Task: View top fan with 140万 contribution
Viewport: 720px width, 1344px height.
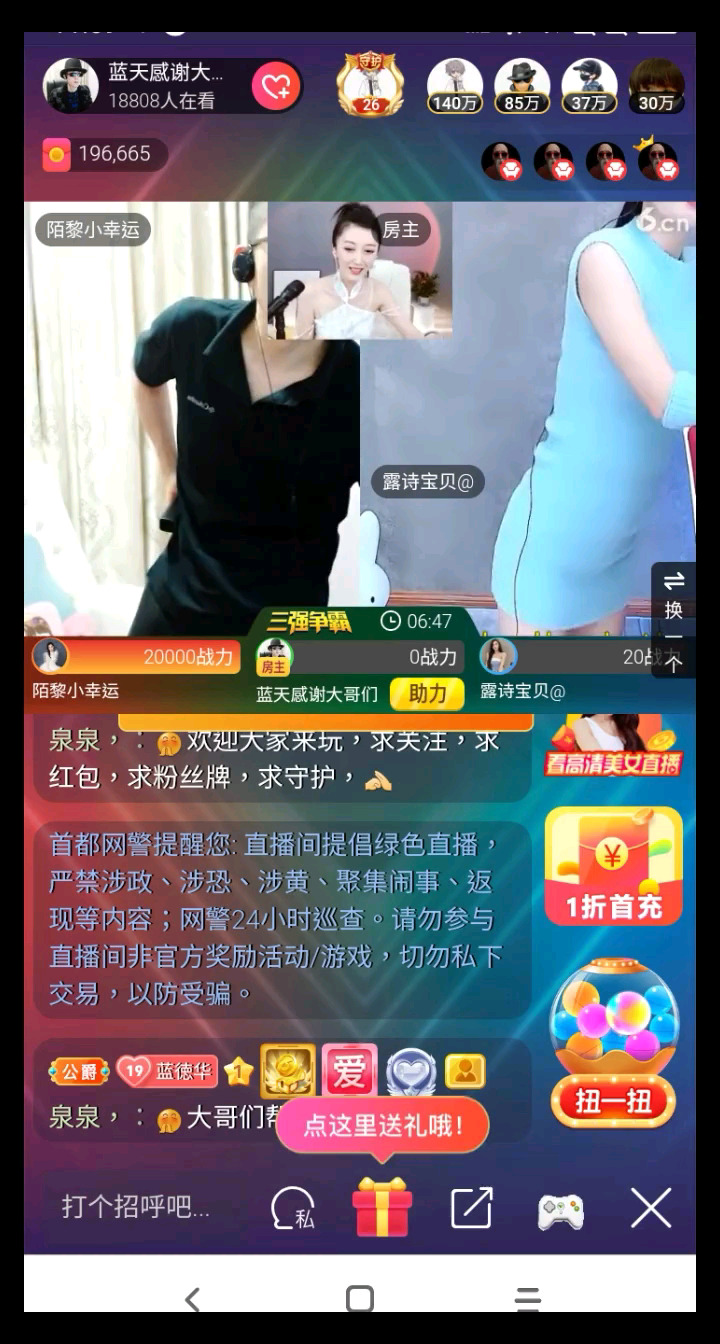Action: tap(455, 86)
